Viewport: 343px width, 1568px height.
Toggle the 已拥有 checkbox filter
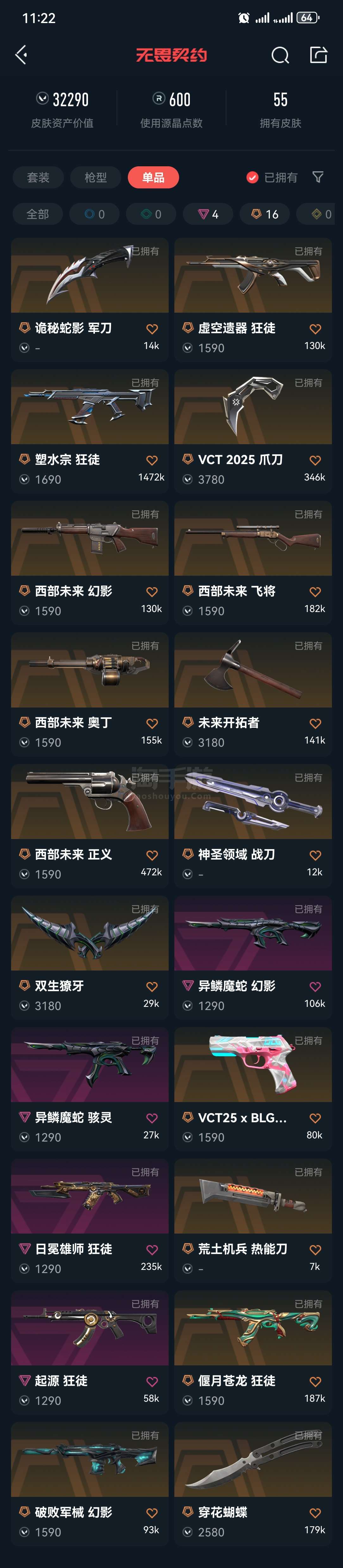(x=252, y=178)
